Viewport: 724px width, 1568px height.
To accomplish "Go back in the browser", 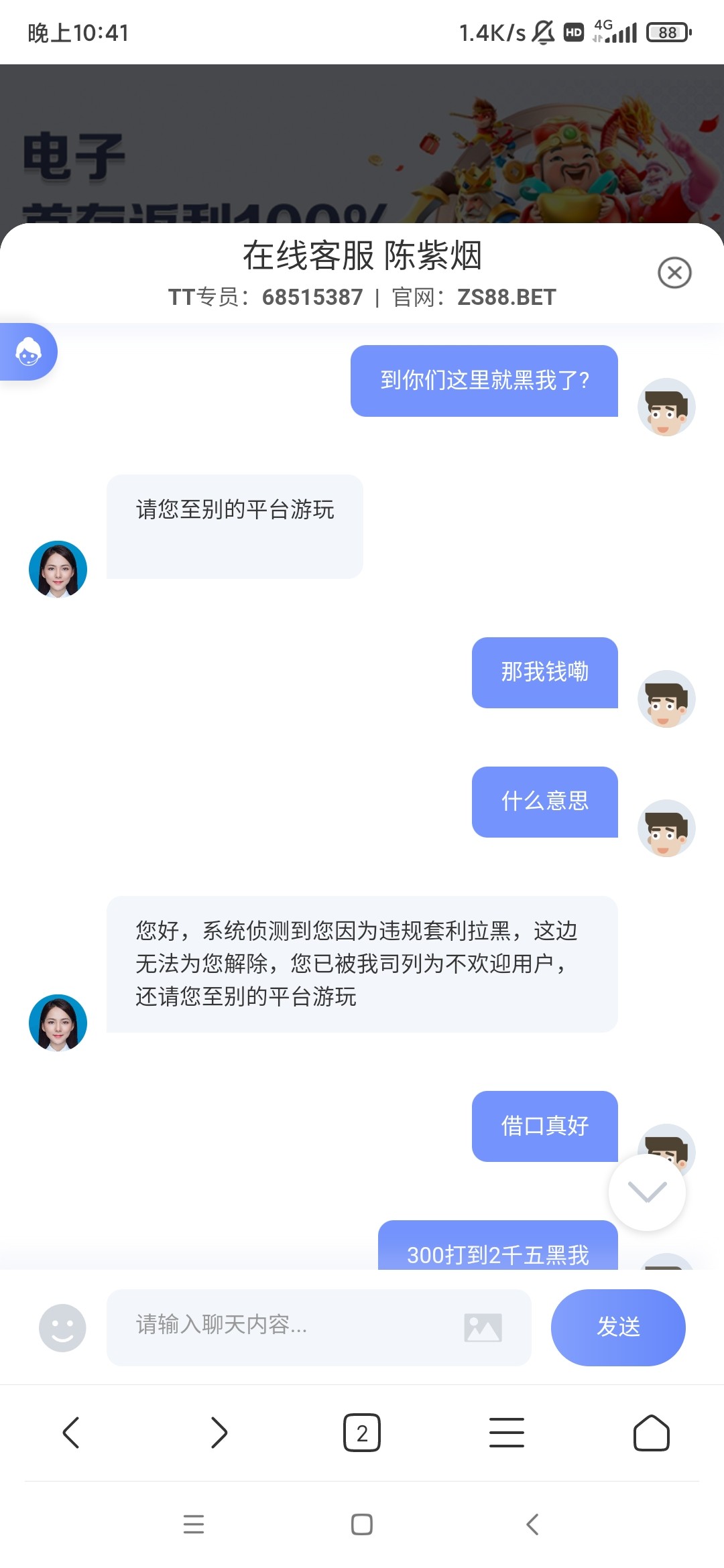I will tap(71, 1433).
